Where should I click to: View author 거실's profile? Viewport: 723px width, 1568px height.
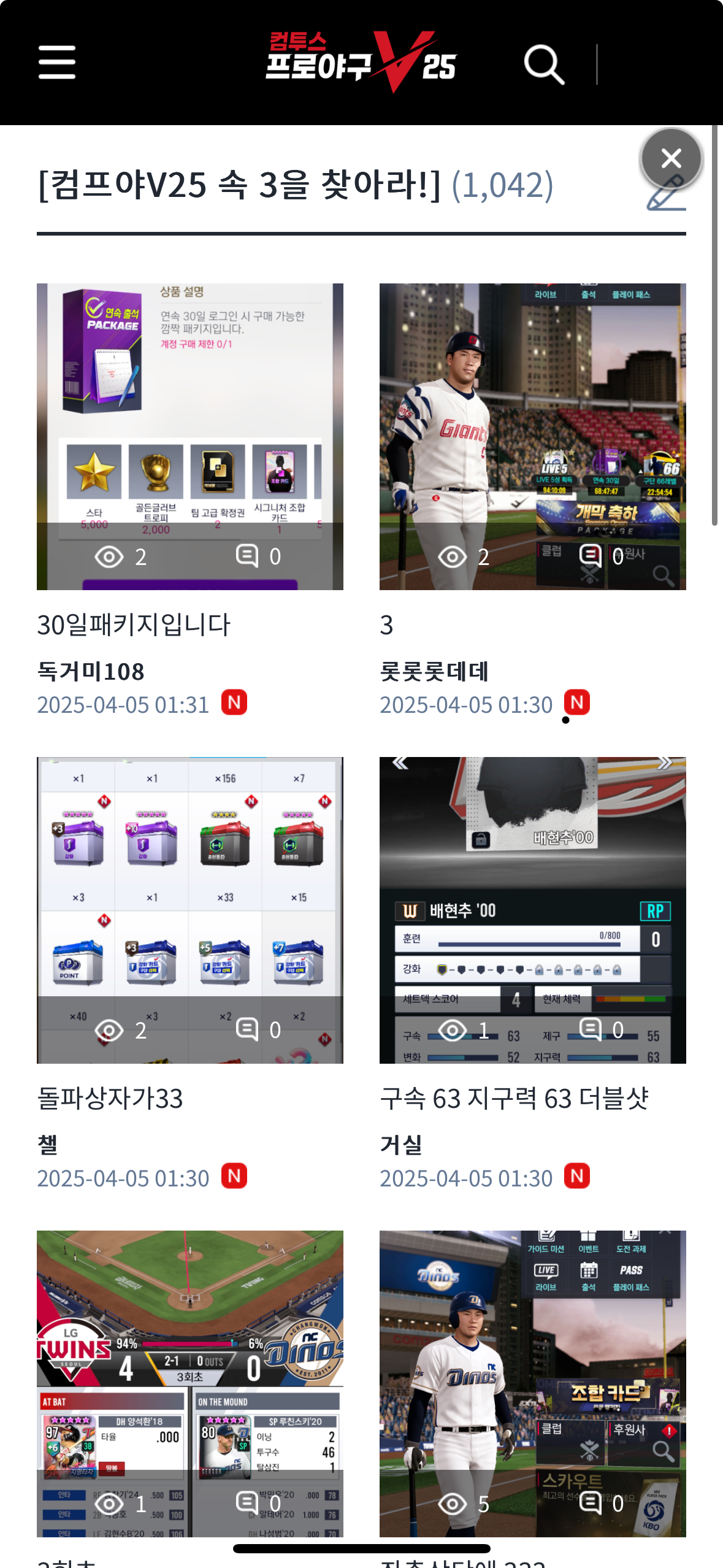coord(401,1145)
